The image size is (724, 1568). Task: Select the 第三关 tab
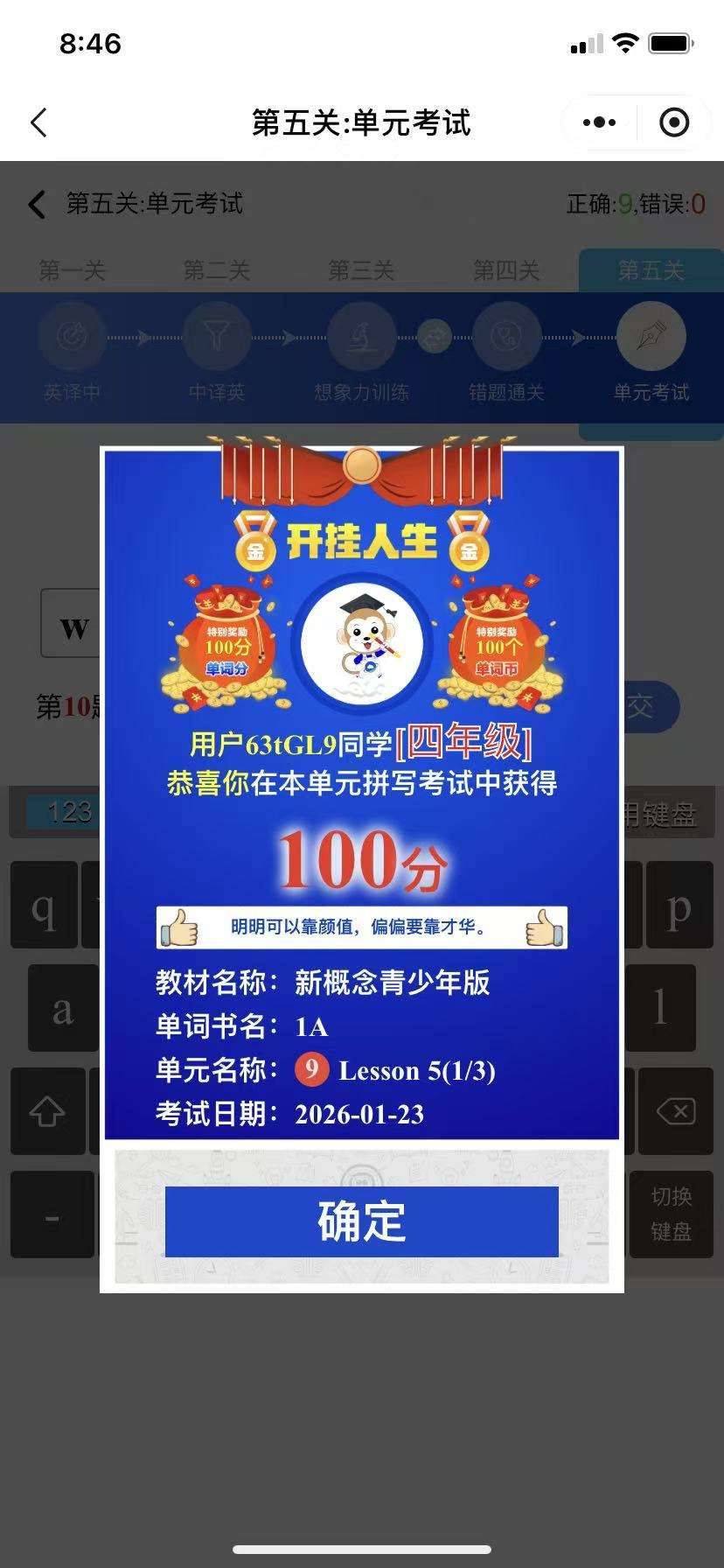click(x=361, y=270)
